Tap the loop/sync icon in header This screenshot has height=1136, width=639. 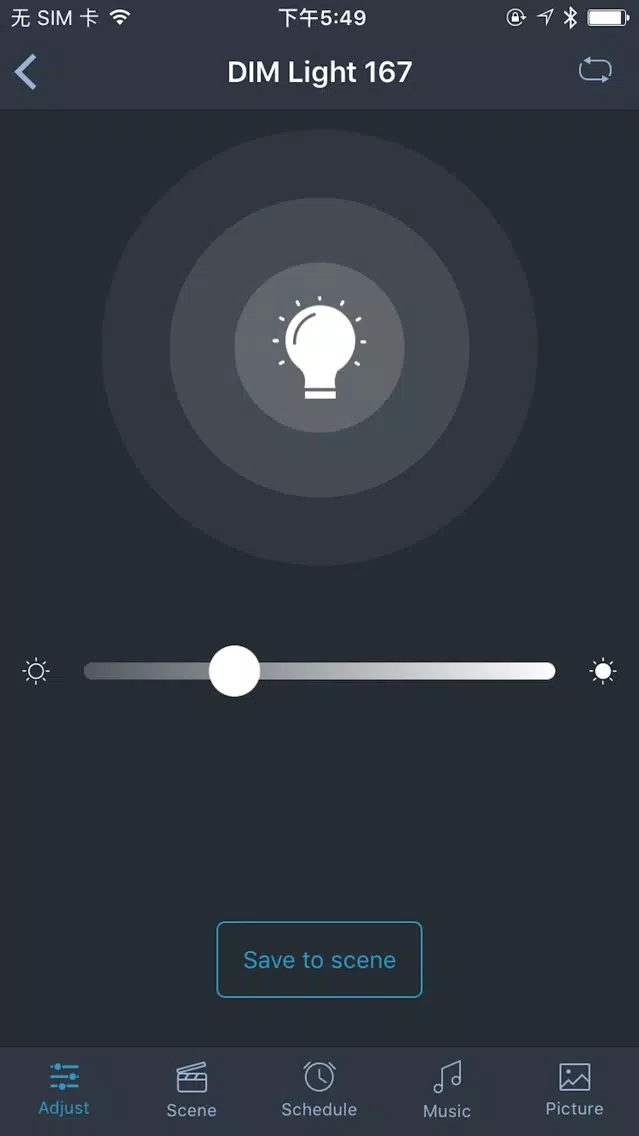pyautogui.click(x=595, y=70)
